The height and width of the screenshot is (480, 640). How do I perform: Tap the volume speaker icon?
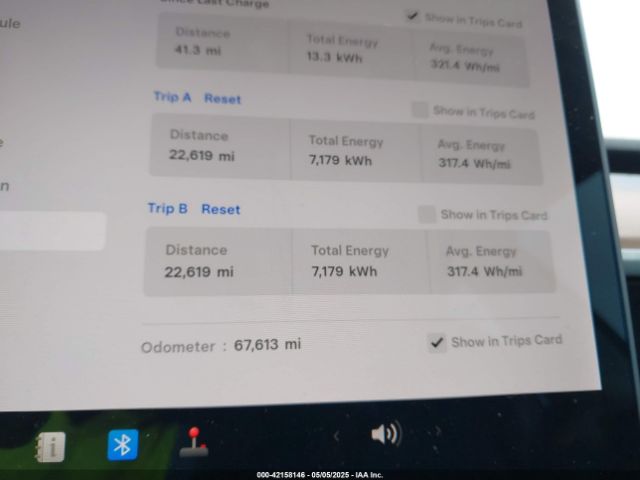(385, 434)
